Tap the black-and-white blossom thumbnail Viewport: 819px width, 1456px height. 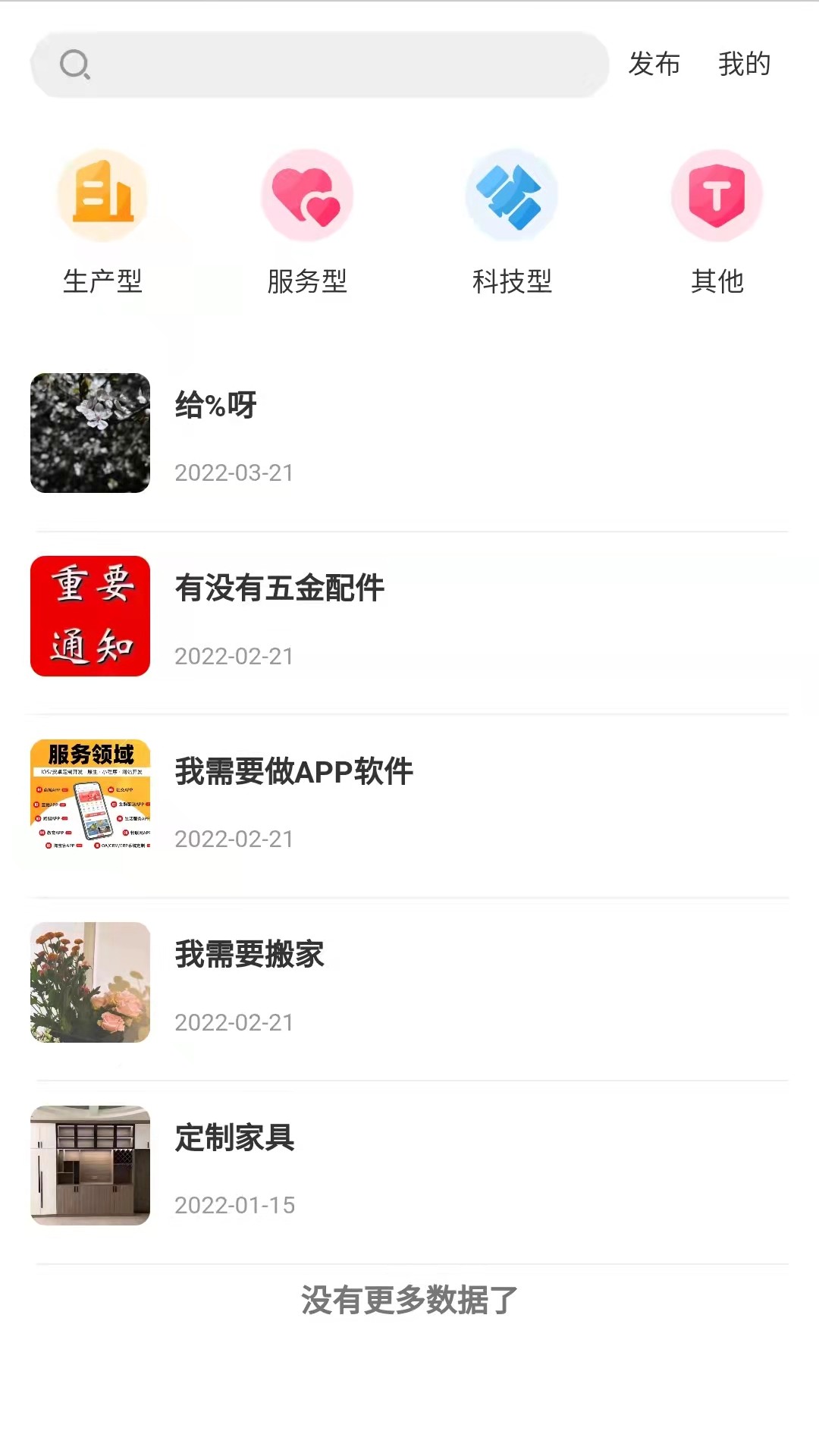pyautogui.click(x=89, y=433)
